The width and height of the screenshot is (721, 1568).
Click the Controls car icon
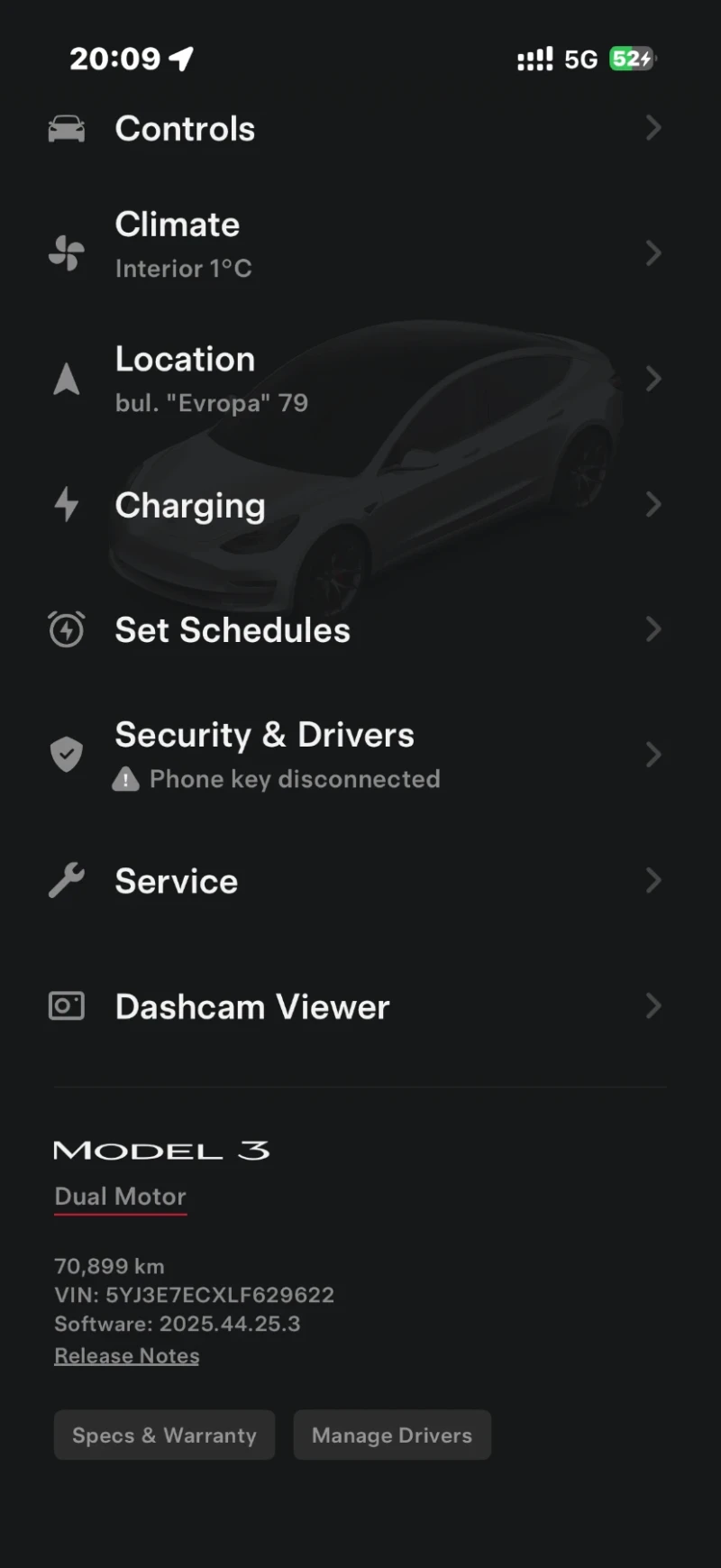coord(65,128)
